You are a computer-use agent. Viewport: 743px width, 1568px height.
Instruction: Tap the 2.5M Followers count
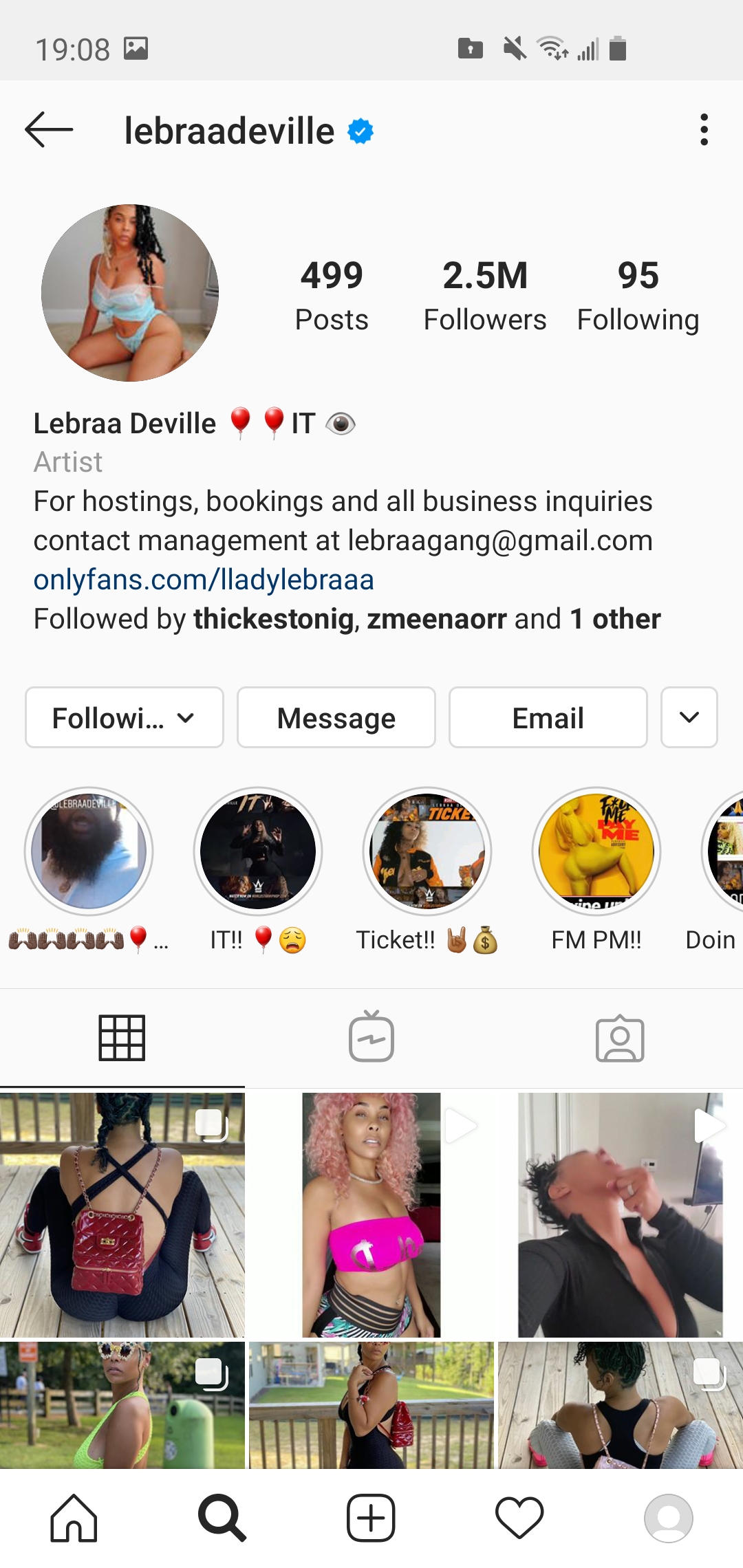pyautogui.click(x=485, y=292)
